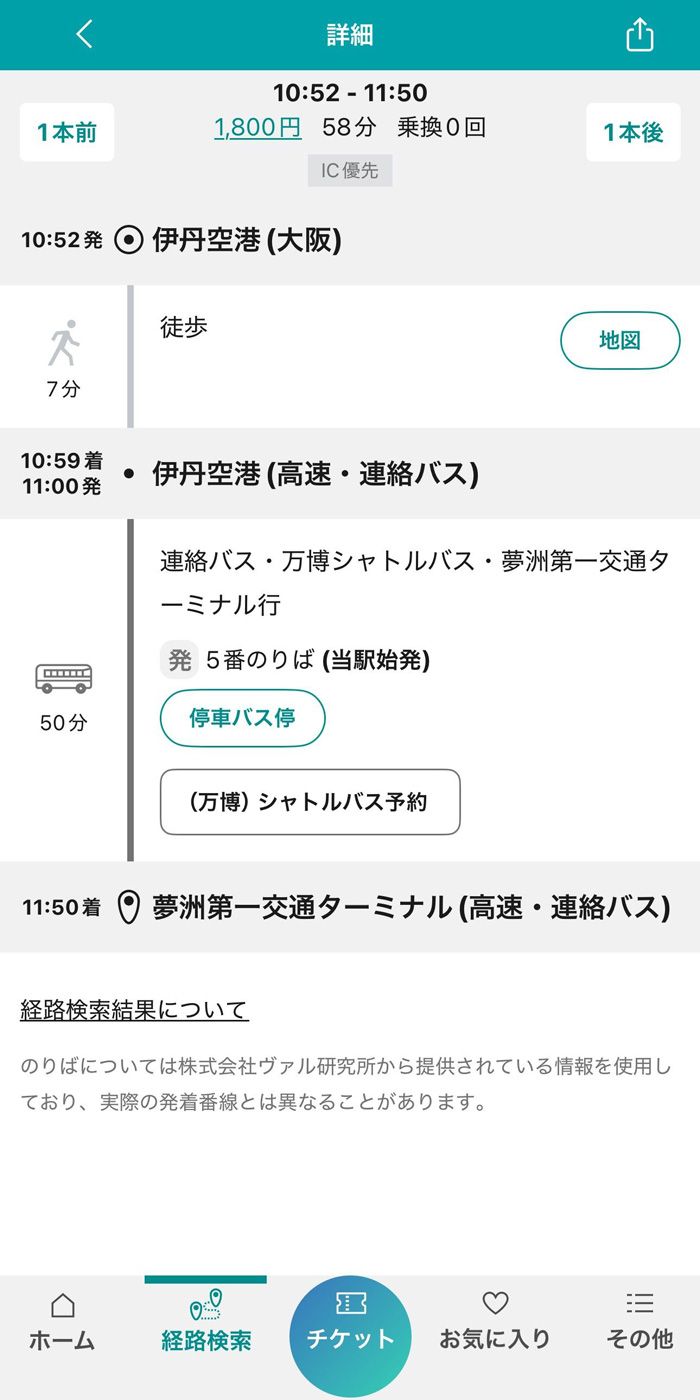The height and width of the screenshot is (1400, 700).
Task: Show the previous departure with 1本前
Action: tap(67, 132)
